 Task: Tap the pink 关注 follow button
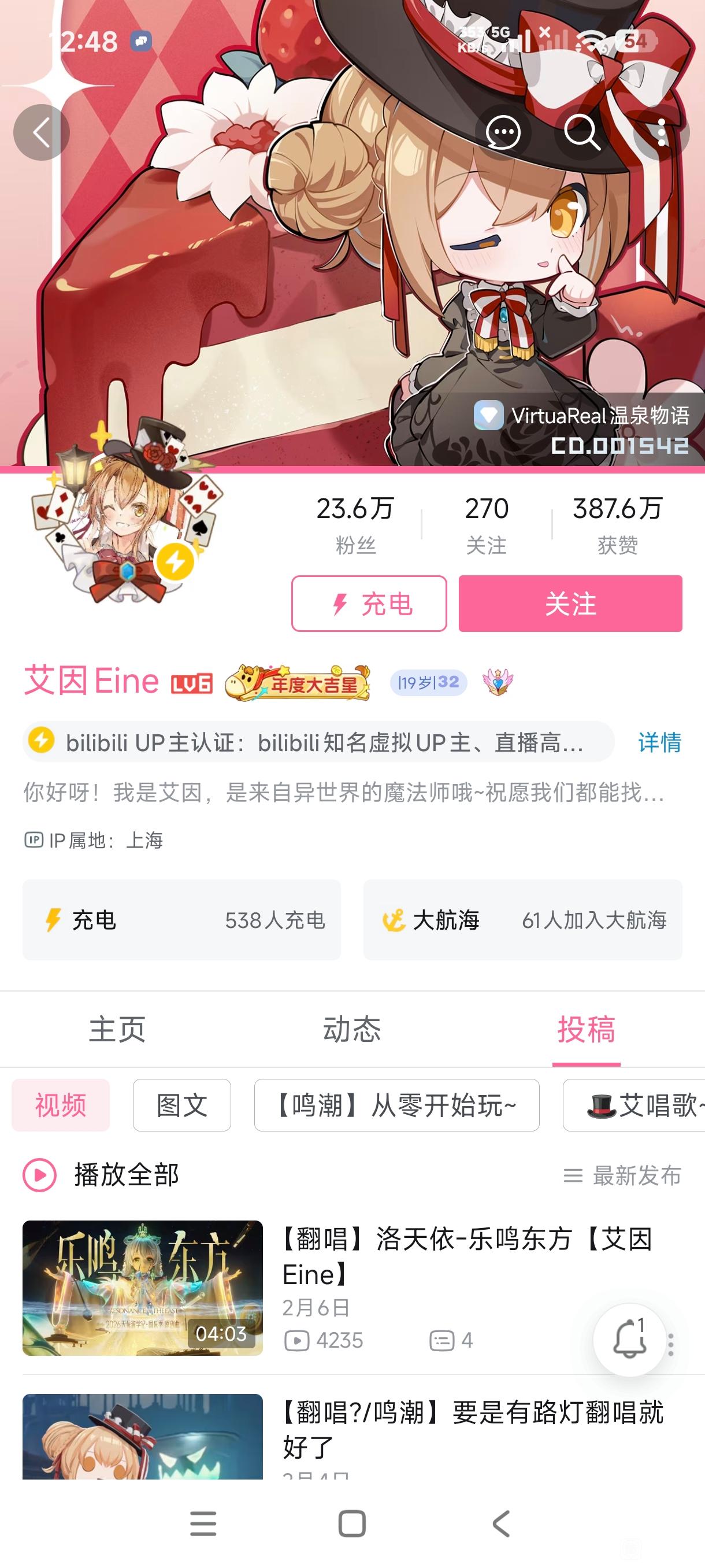(x=570, y=603)
